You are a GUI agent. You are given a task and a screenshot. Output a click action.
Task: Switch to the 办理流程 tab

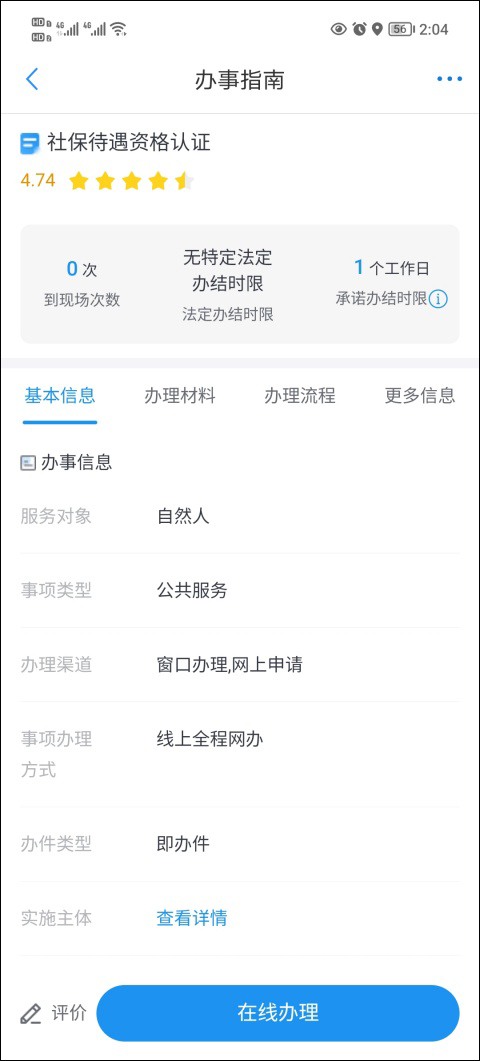pos(300,396)
